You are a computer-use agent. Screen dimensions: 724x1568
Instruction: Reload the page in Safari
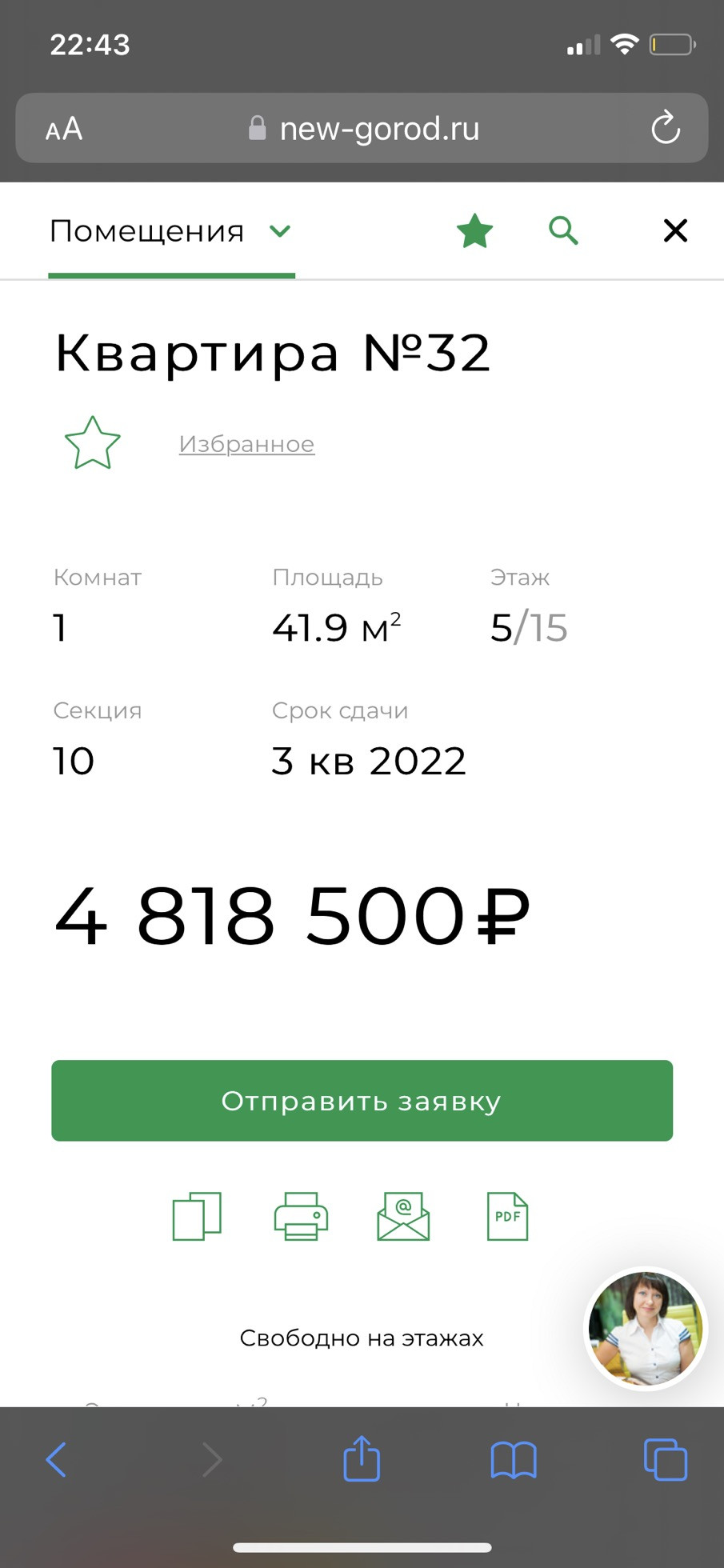point(665,128)
